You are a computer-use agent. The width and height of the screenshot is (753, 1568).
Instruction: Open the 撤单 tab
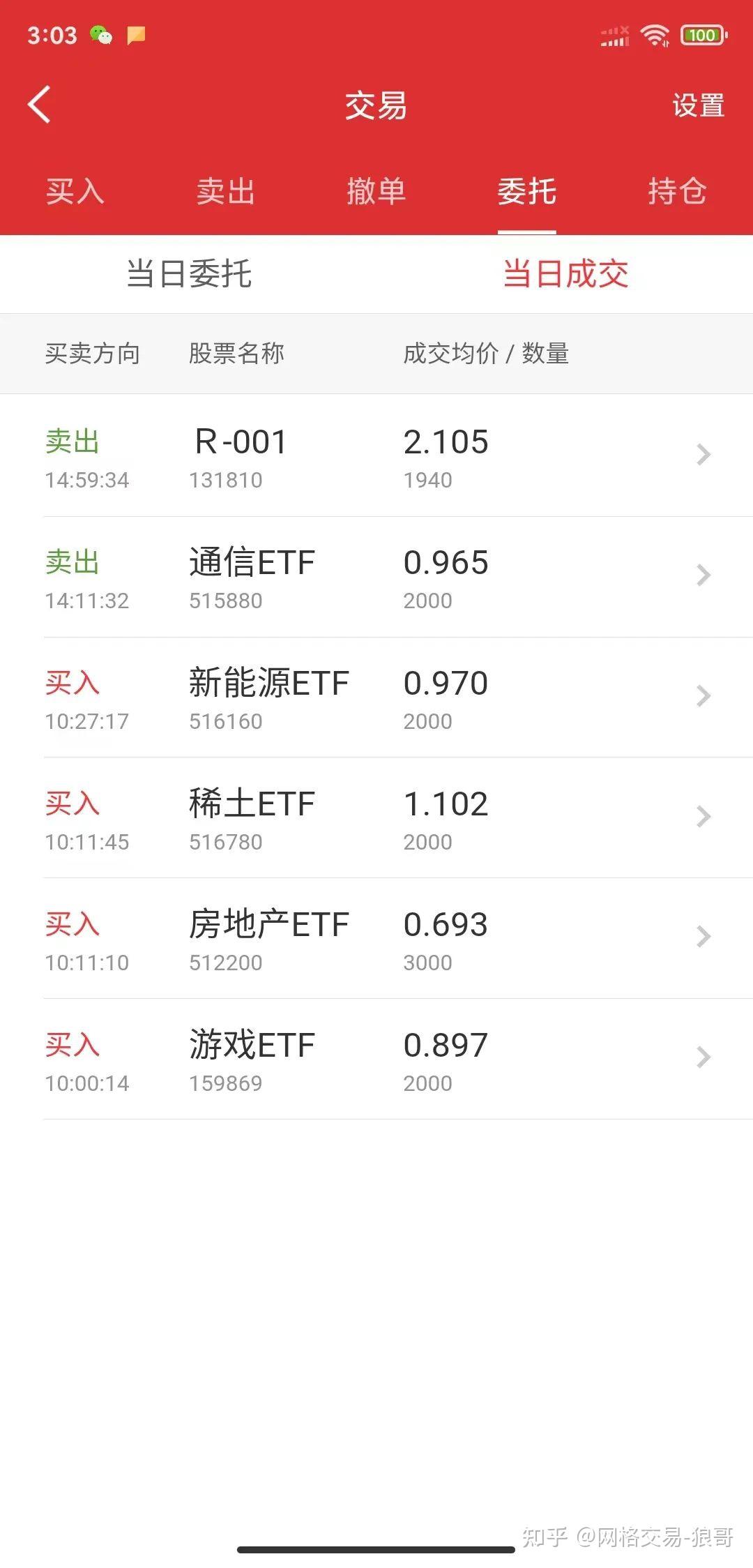[x=376, y=191]
